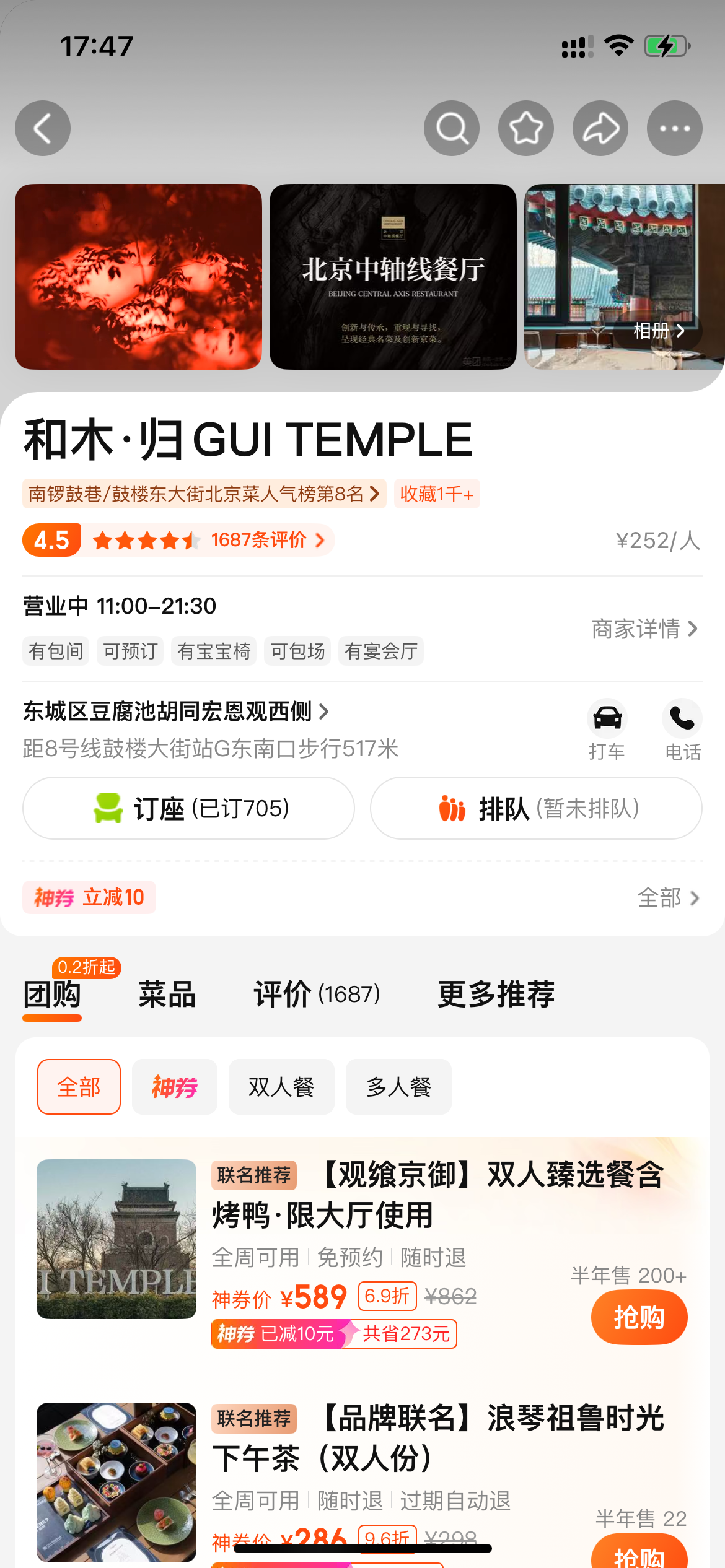Open 商家详情 merchant details
Viewport: 725px width, 1568px height.
tap(645, 629)
